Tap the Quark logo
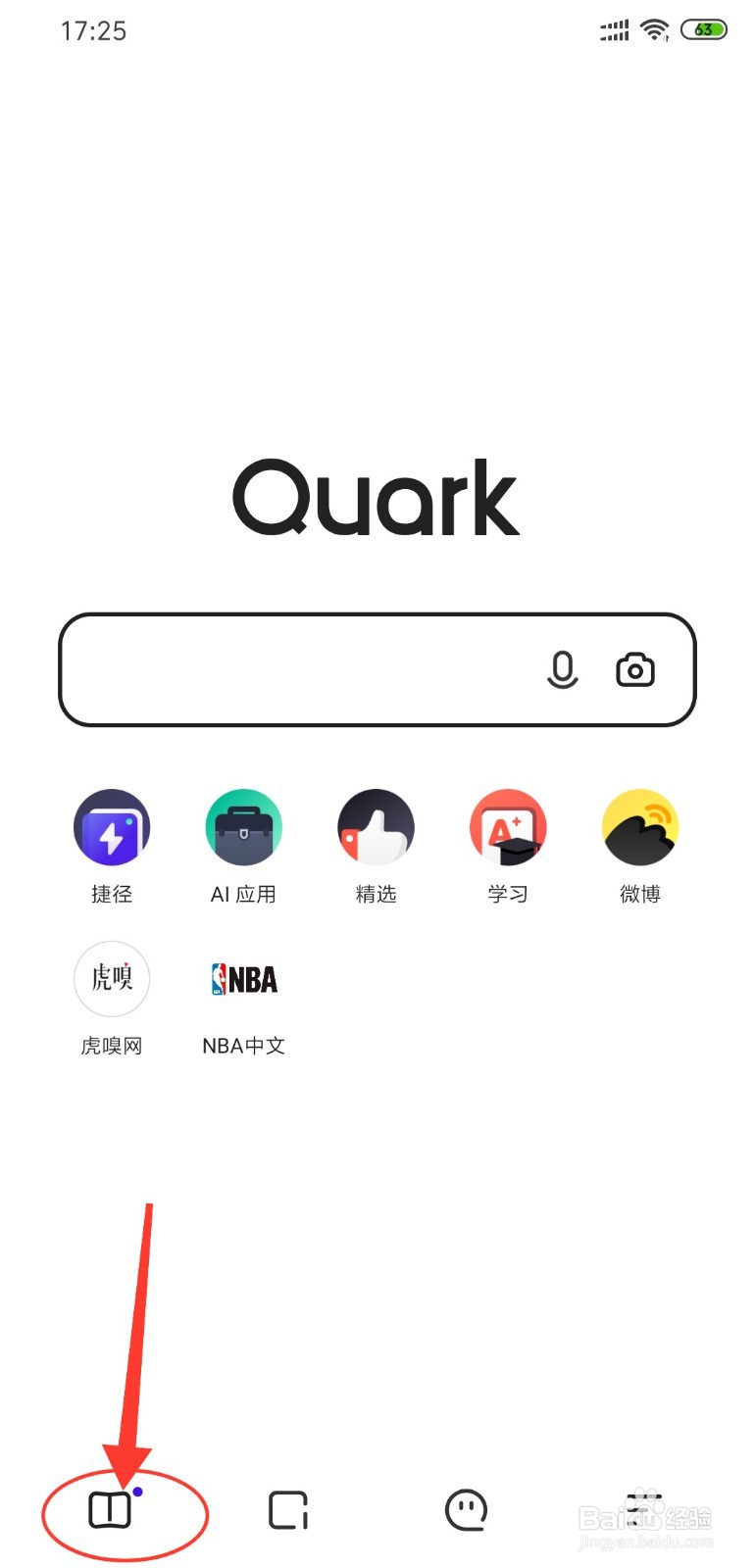The height and width of the screenshot is (1568, 755). tap(377, 498)
